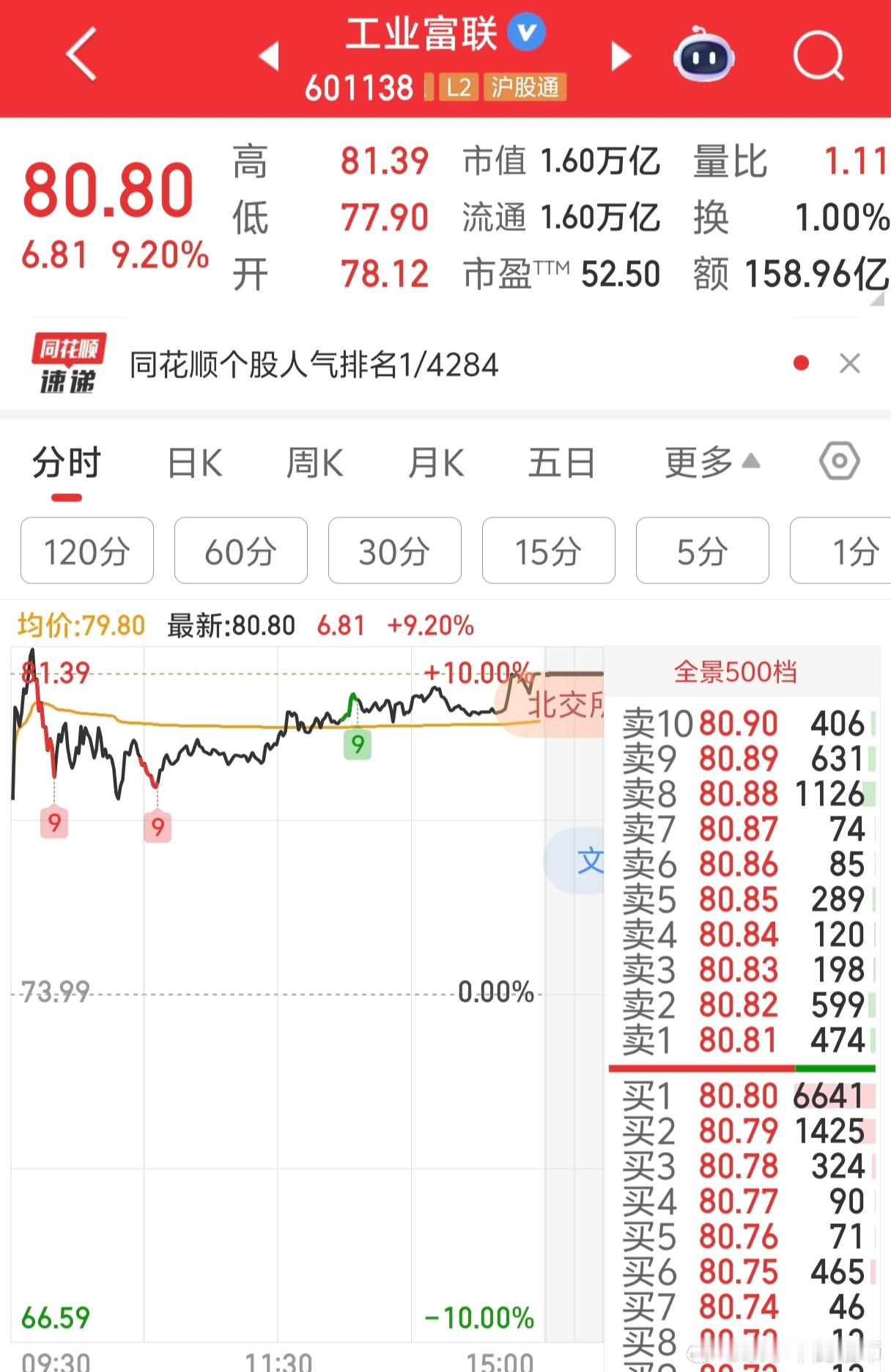891x1372 pixels.
Task: Switch to next stock using right arrow
Action: click(621, 57)
